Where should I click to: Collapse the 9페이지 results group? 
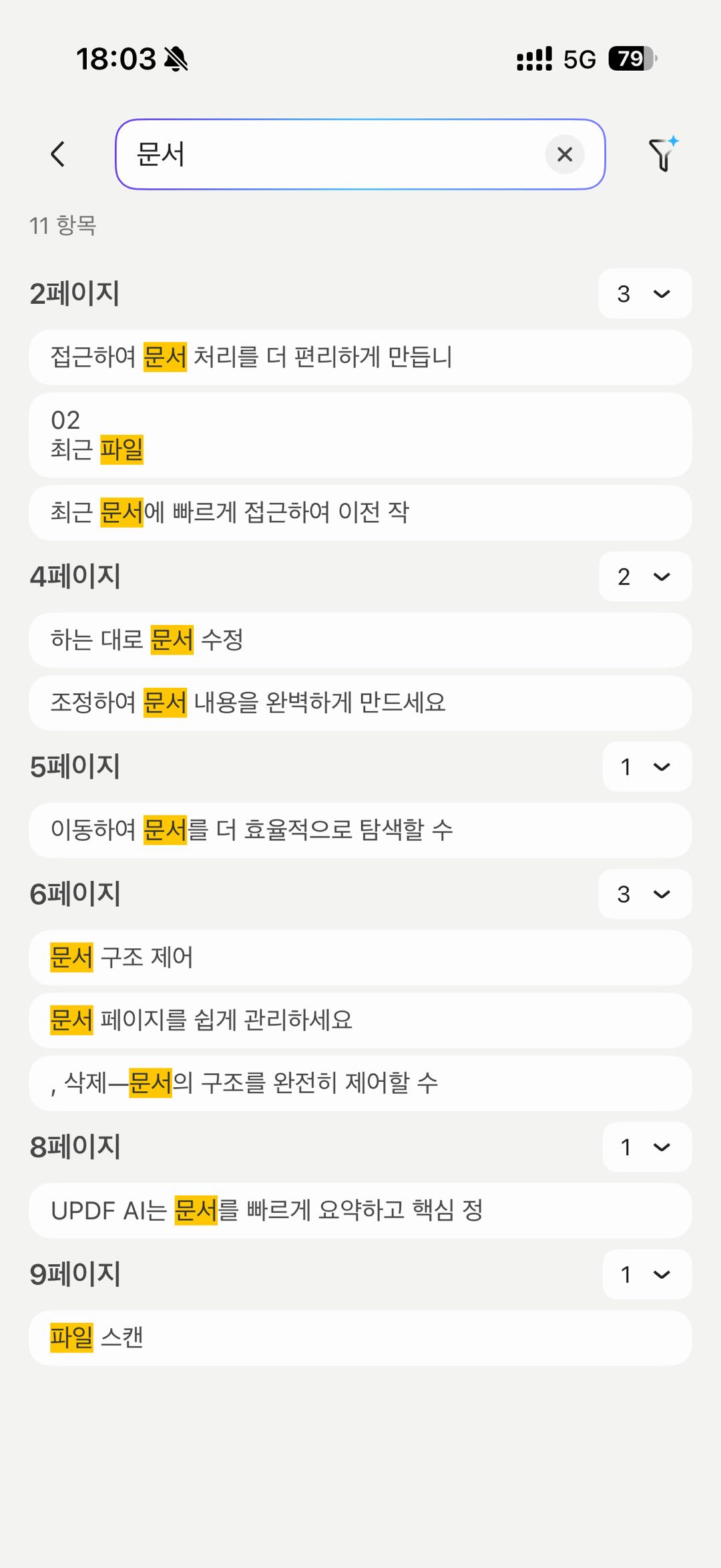[646, 1274]
